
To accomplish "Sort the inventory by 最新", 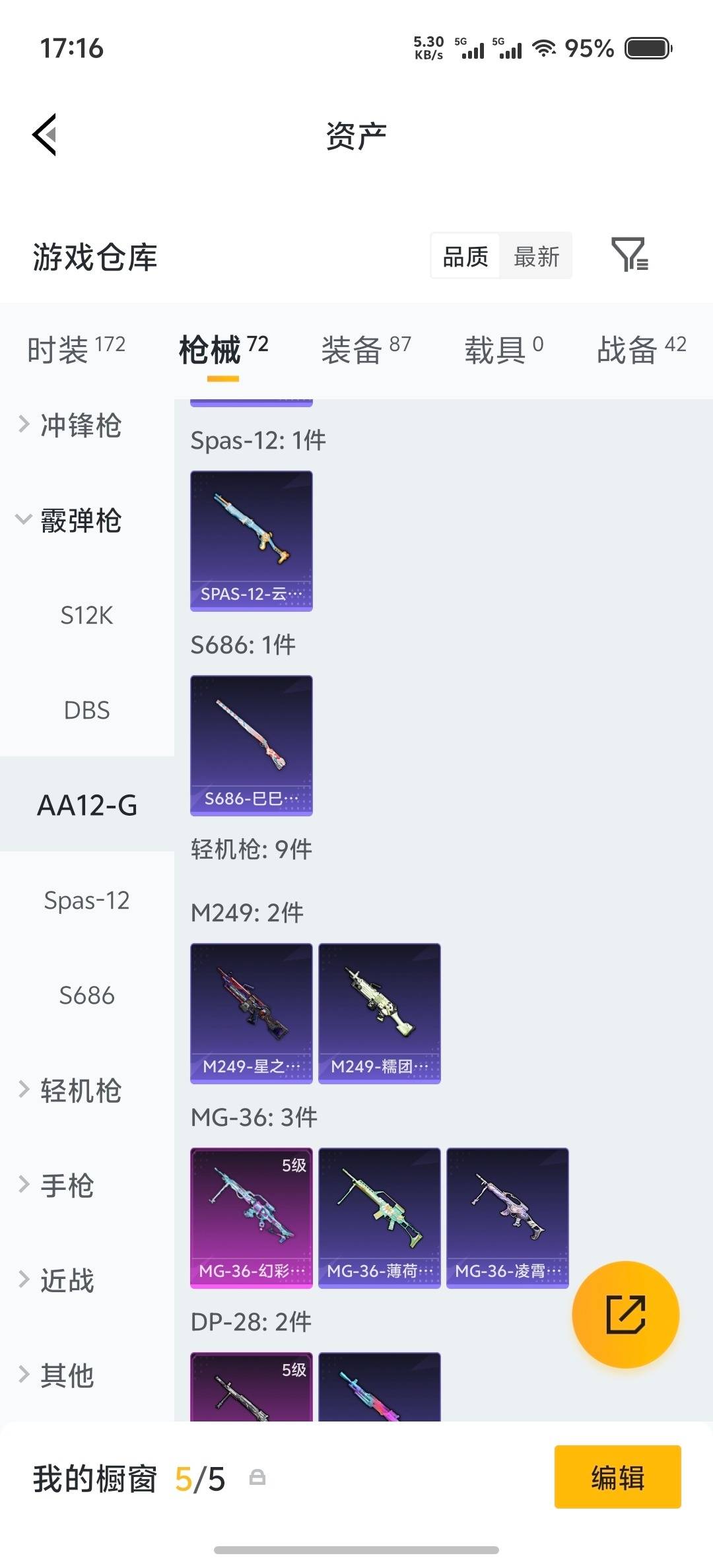I will pyautogui.click(x=536, y=256).
